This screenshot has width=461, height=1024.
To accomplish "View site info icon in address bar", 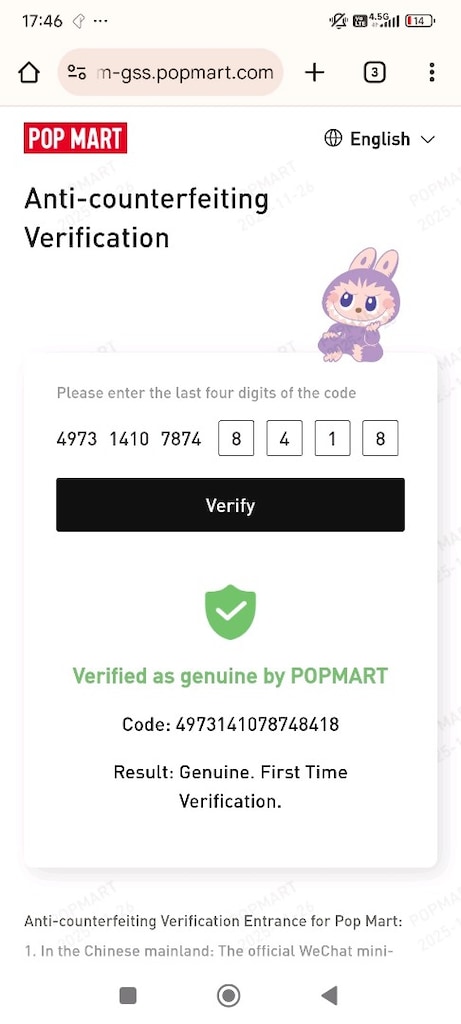I will click(77, 72).
